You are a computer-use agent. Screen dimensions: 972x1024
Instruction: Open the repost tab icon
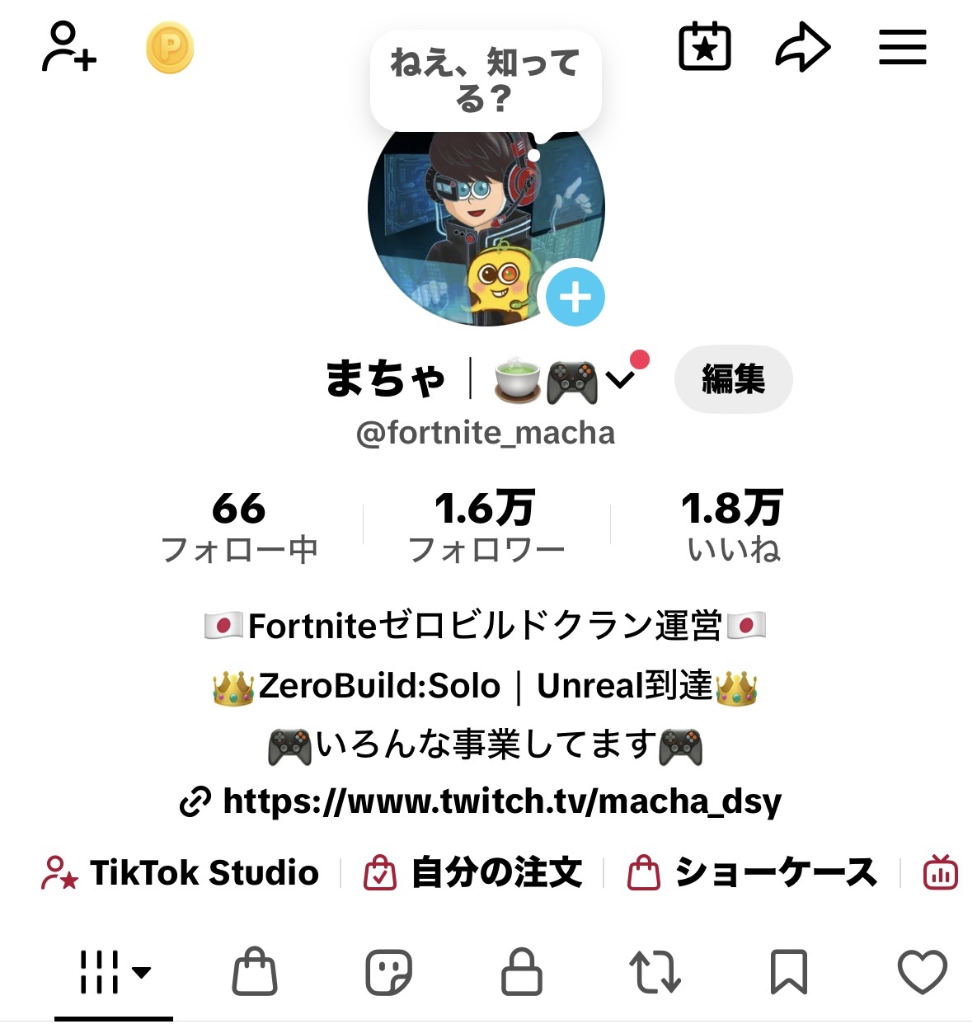[655, 968]
